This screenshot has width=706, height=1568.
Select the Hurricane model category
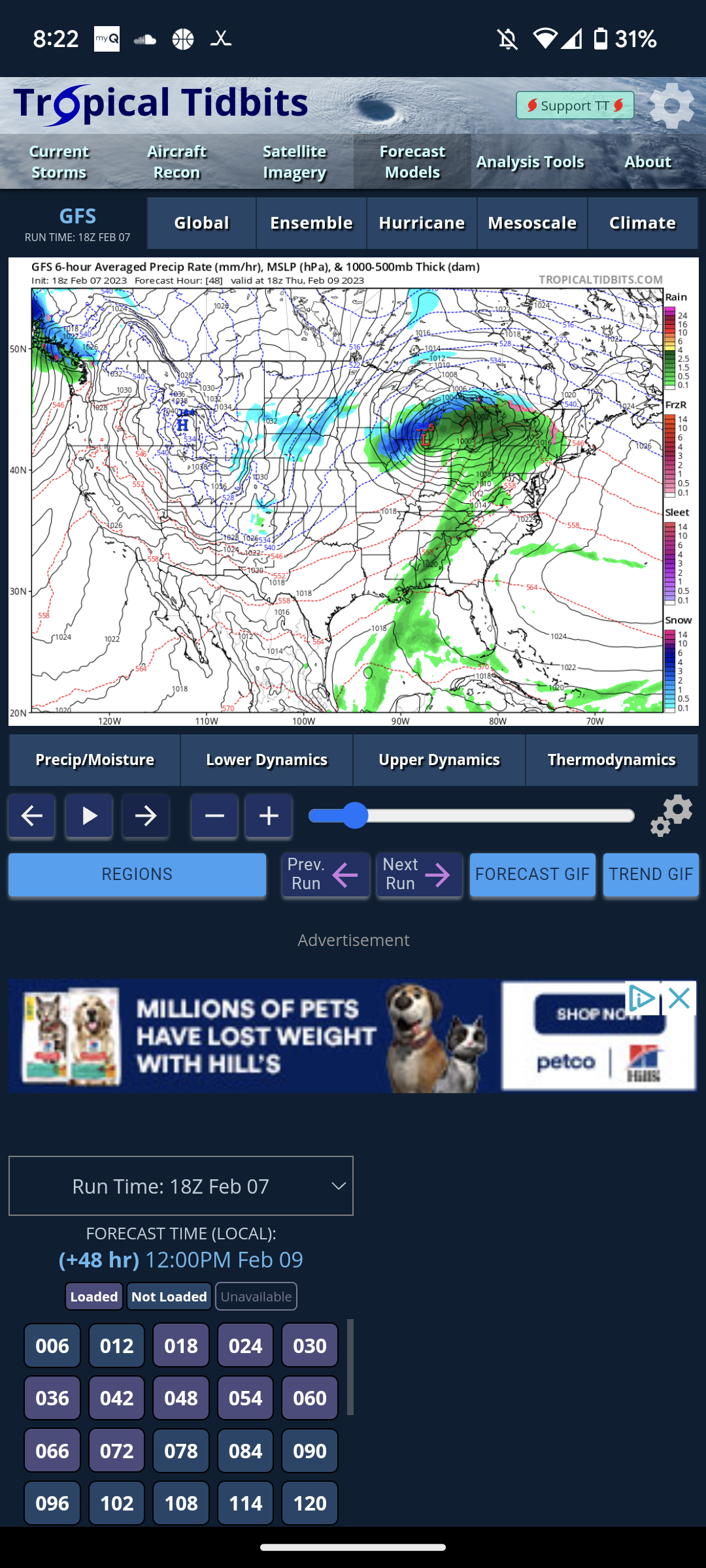click(x=422, y=223)
